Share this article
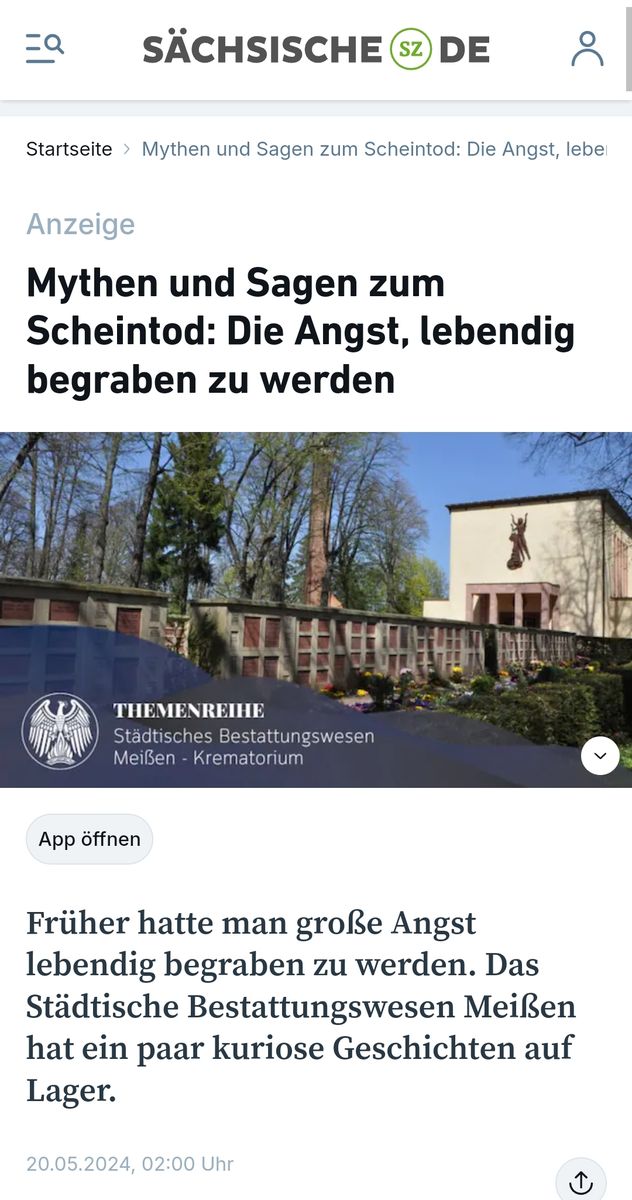Viewport: 632px width, 1200px height. pos(581,1181)
